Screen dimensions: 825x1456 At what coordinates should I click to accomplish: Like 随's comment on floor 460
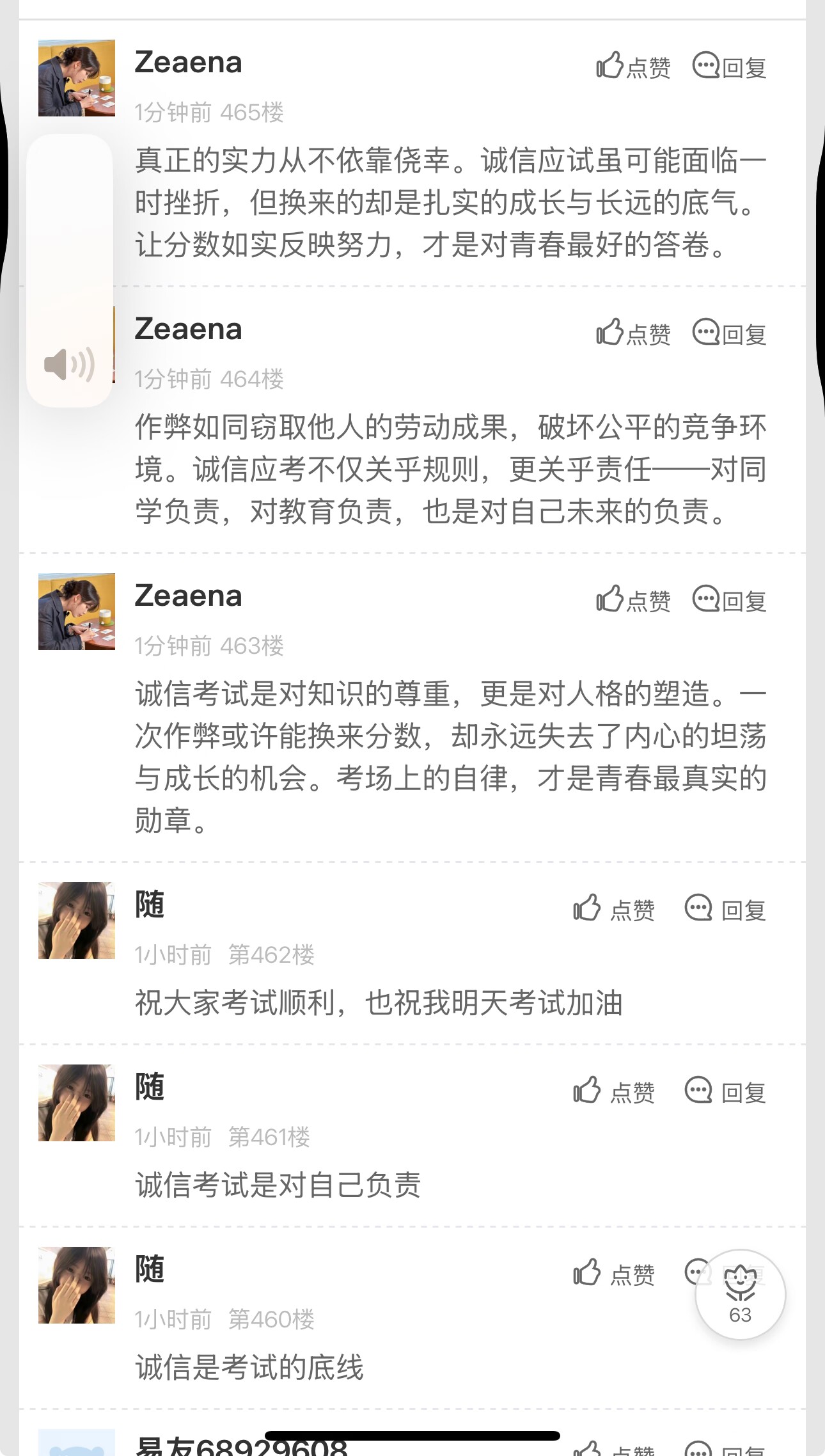tap(613, 1273)
